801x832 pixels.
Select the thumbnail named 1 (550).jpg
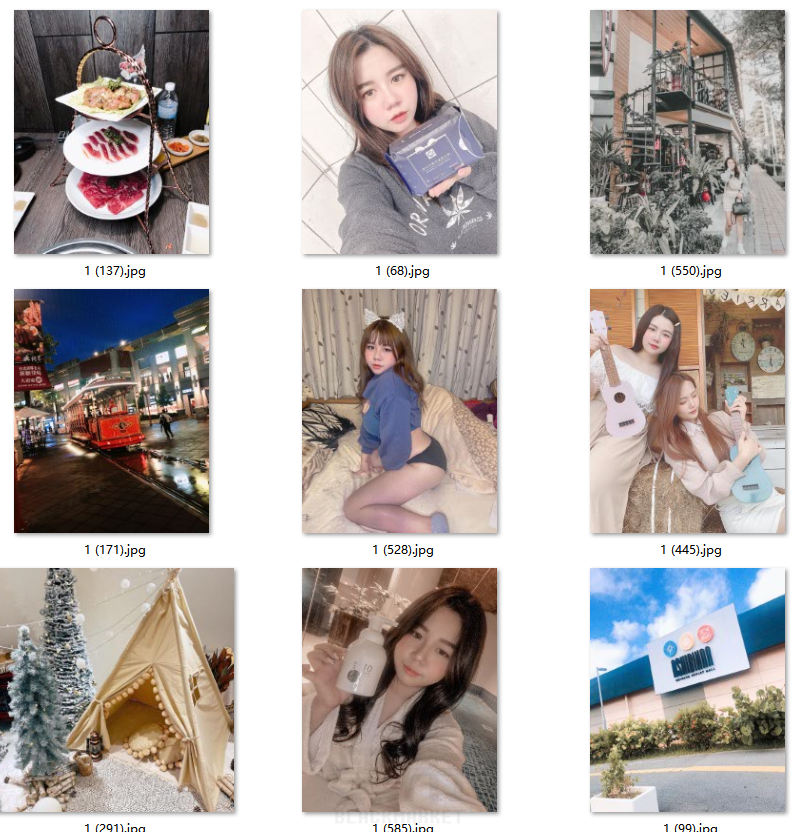click(687, 132)
